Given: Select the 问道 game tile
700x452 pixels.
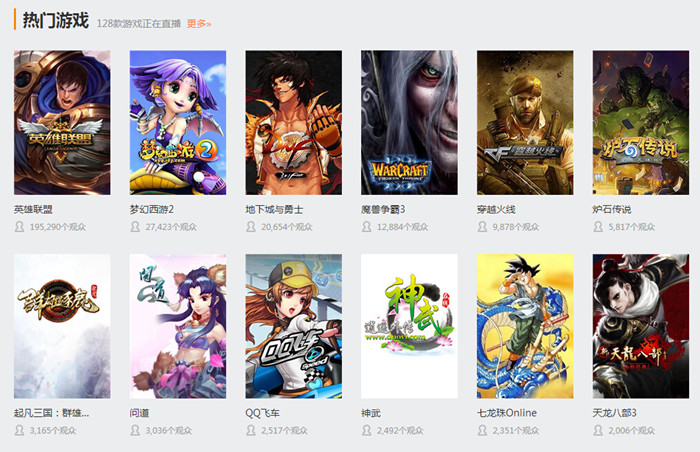Looking at the screenshot, I should 178,326.
